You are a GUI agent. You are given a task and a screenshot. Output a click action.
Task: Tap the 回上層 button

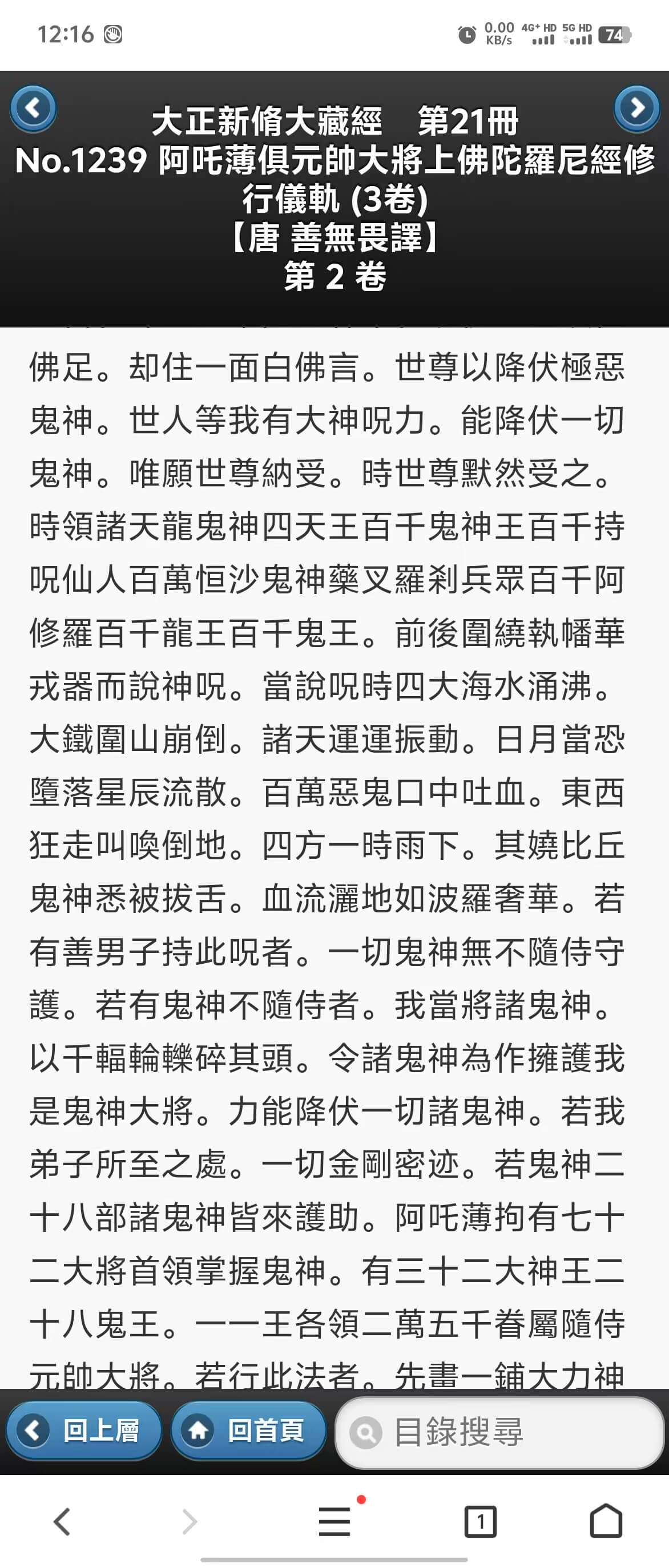(84, 1430)
